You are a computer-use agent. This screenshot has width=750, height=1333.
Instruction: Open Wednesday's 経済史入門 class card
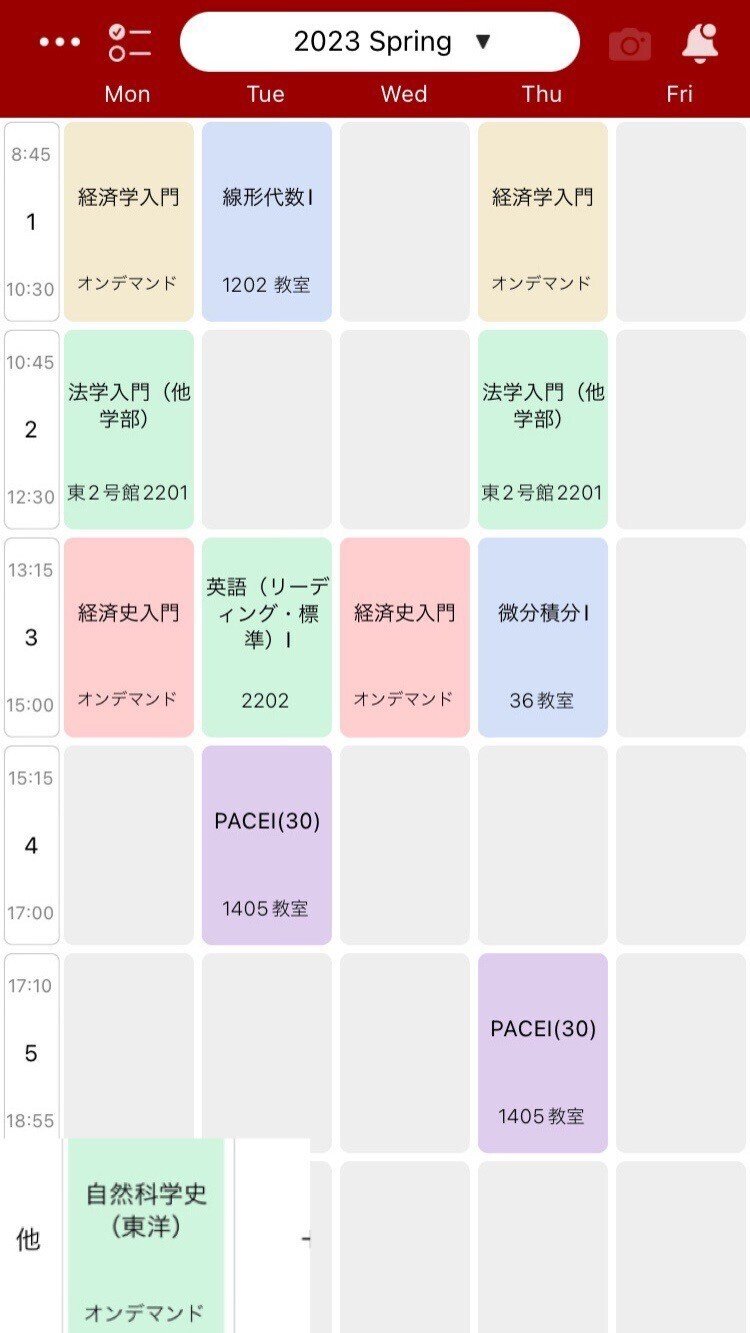pyautogui.click(x=405, y=638)
